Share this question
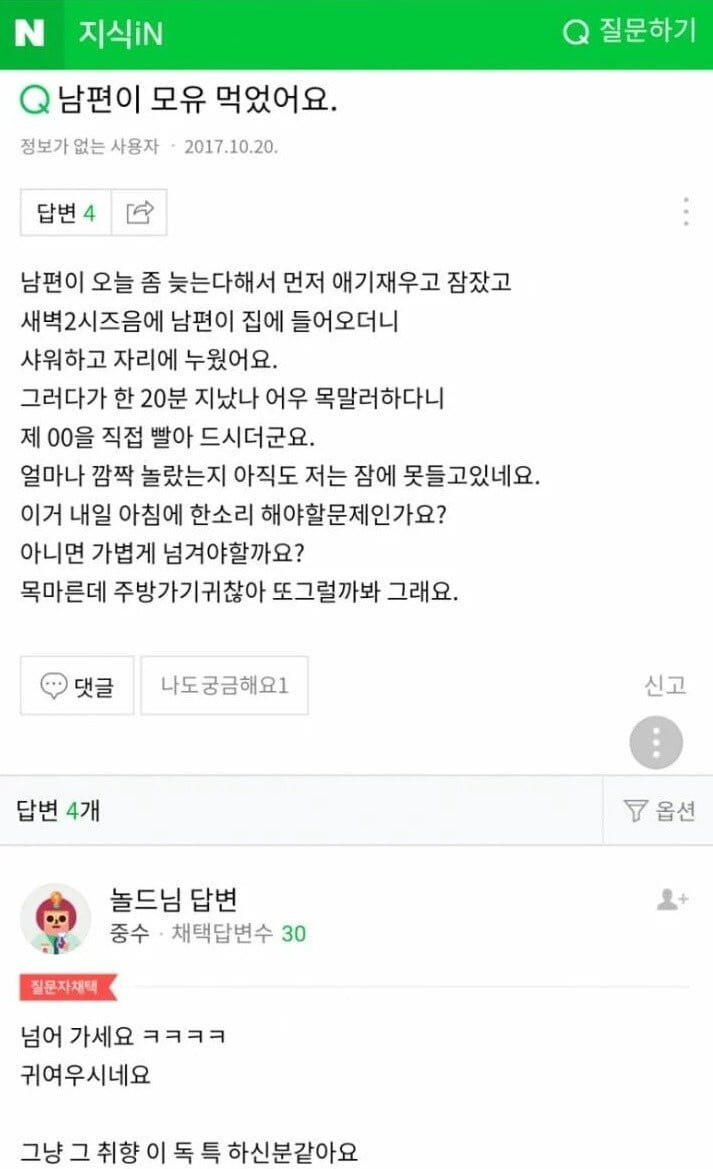The height and width of the screenshot is (1169, 713). click(x=140, y=213)
